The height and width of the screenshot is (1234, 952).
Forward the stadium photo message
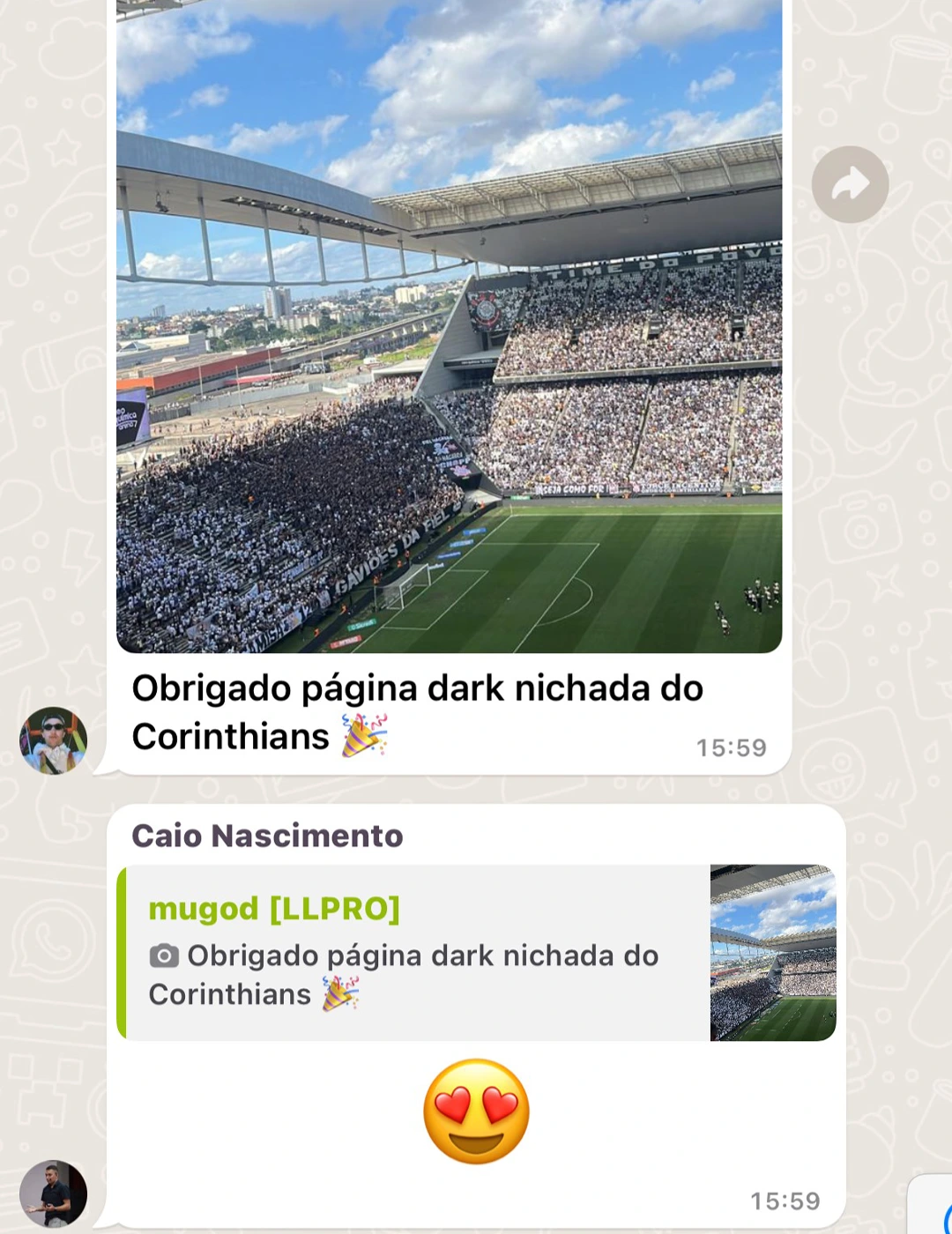tap(850, 184)
